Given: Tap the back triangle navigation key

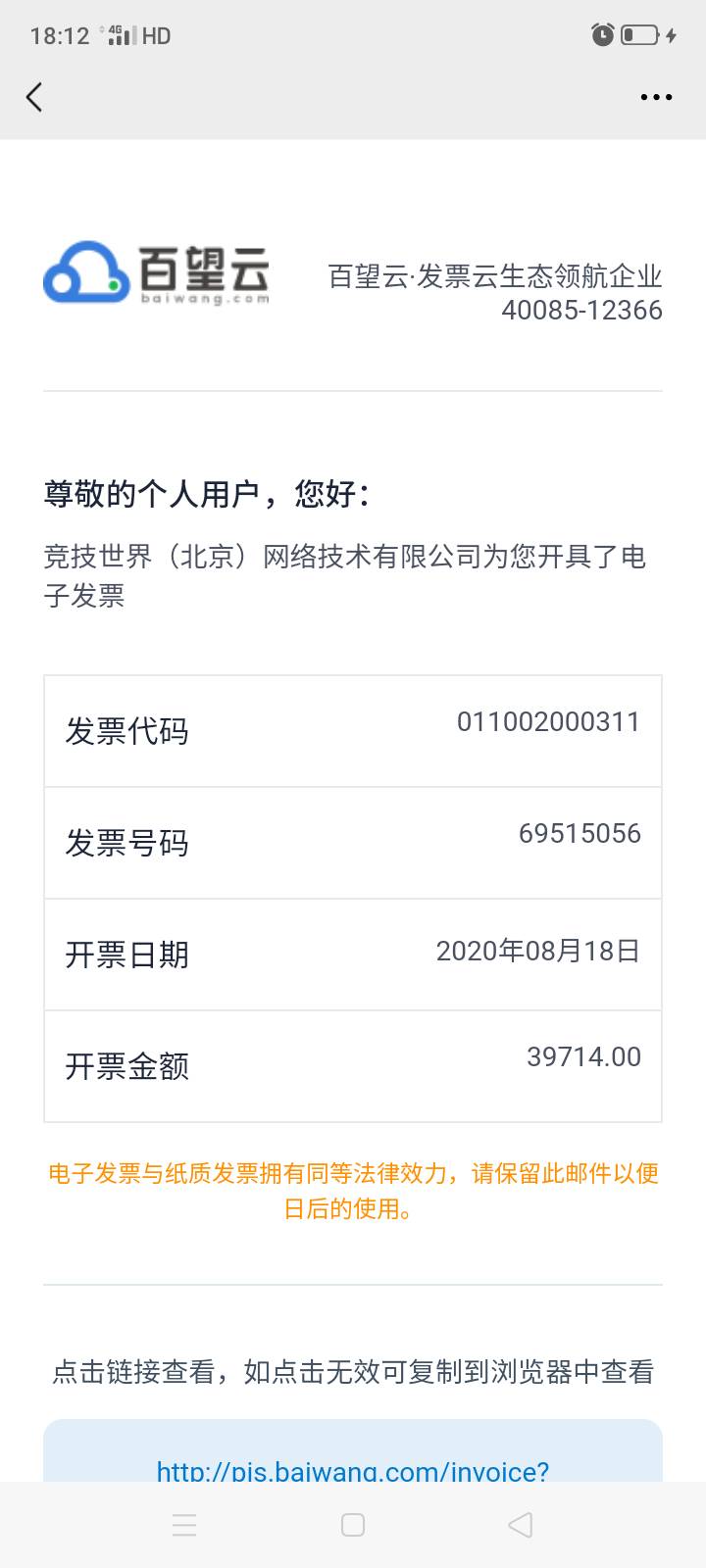Looking at the screenshot, I should 520,1525.
